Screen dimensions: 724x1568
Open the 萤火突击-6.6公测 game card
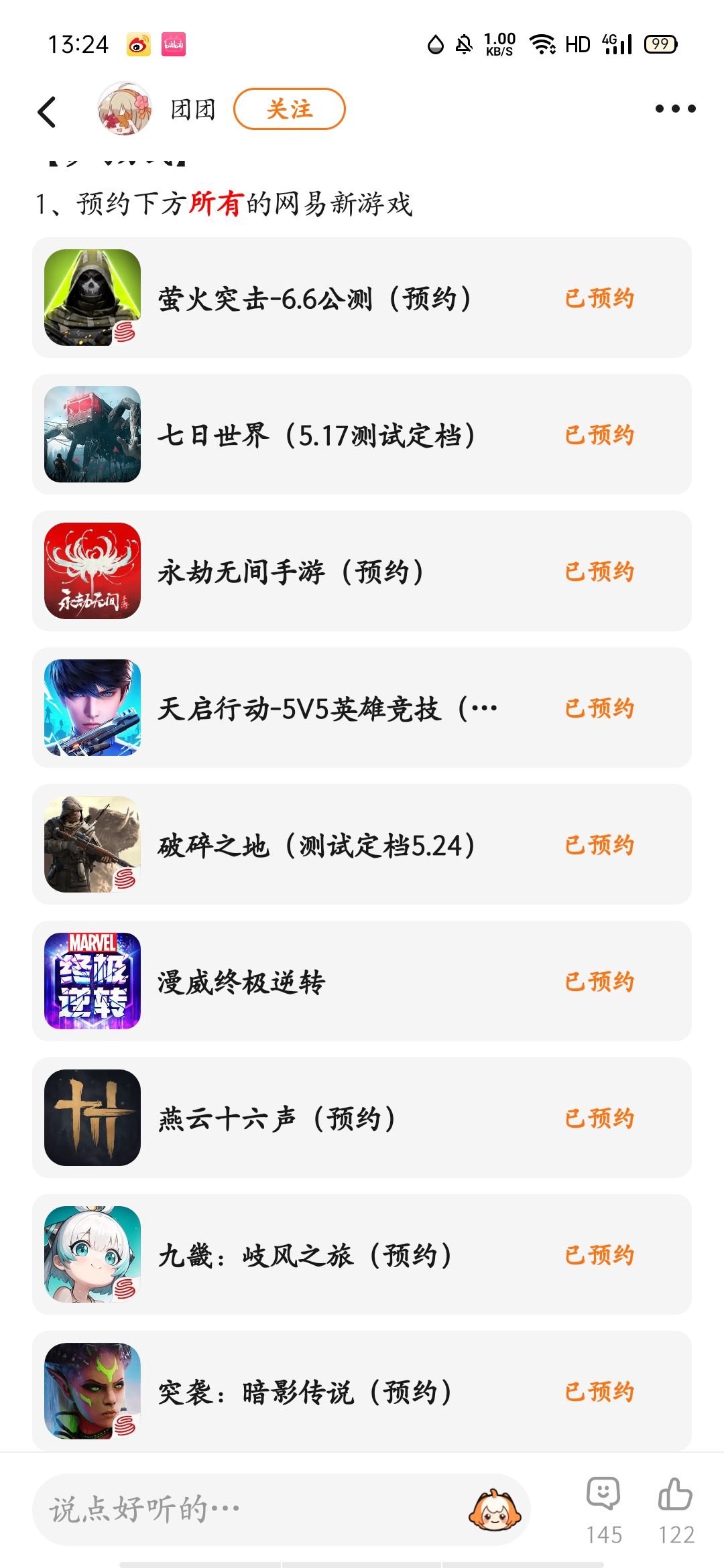tap(314, 298)
